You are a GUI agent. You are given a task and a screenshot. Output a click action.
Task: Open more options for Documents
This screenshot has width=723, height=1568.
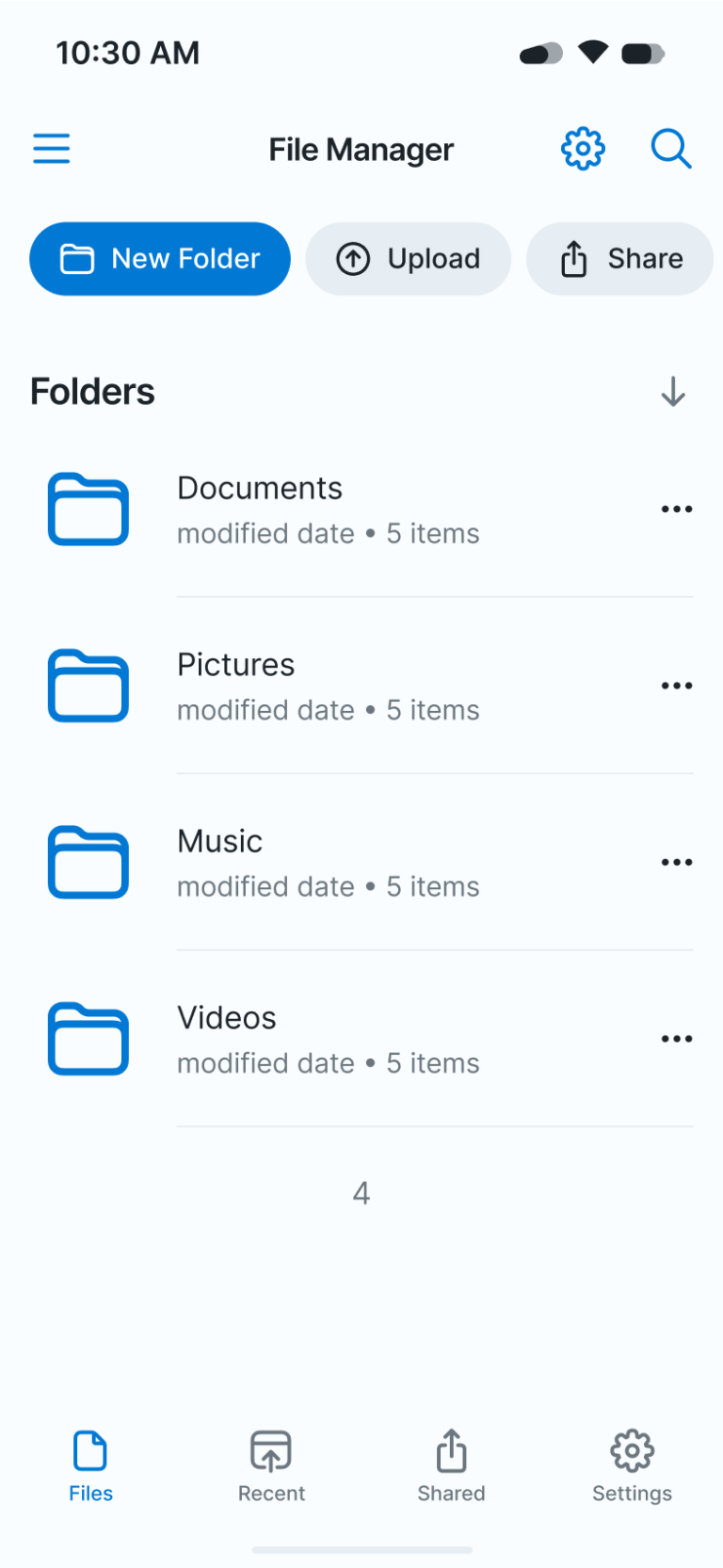(x=676, y=509)
